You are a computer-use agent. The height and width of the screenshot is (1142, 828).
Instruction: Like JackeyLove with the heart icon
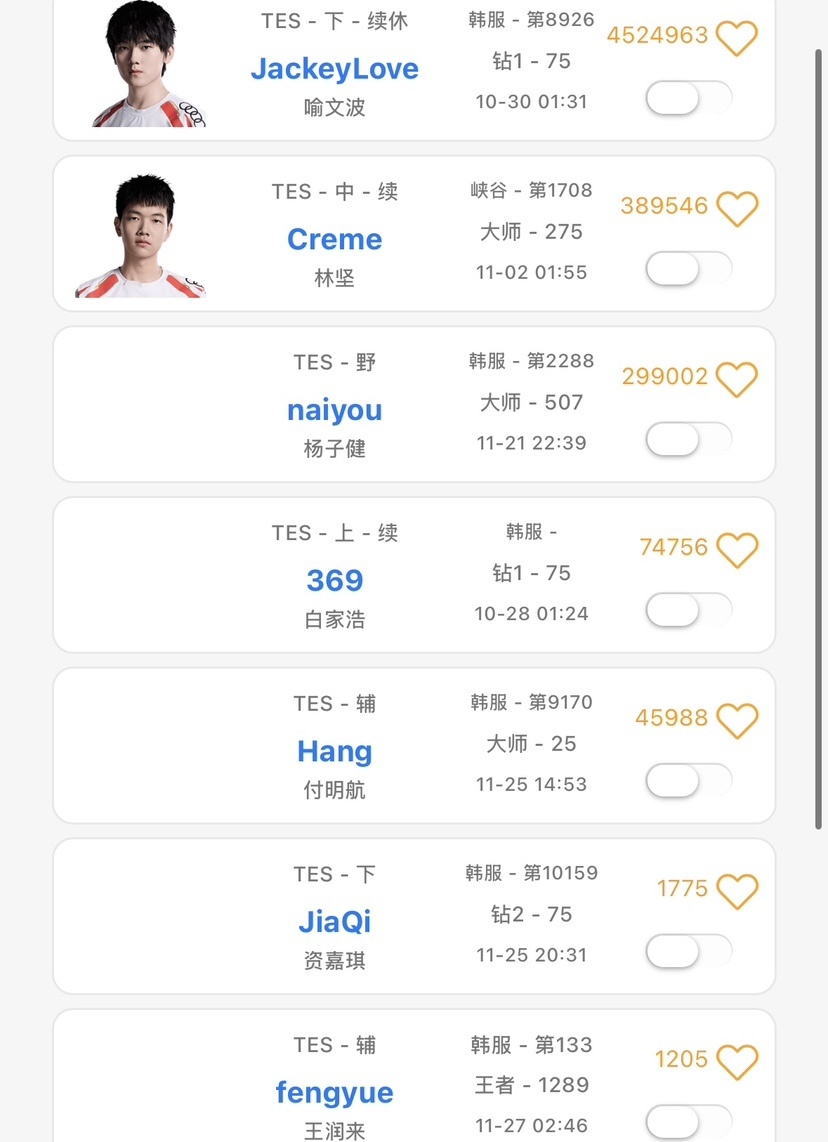737,38
